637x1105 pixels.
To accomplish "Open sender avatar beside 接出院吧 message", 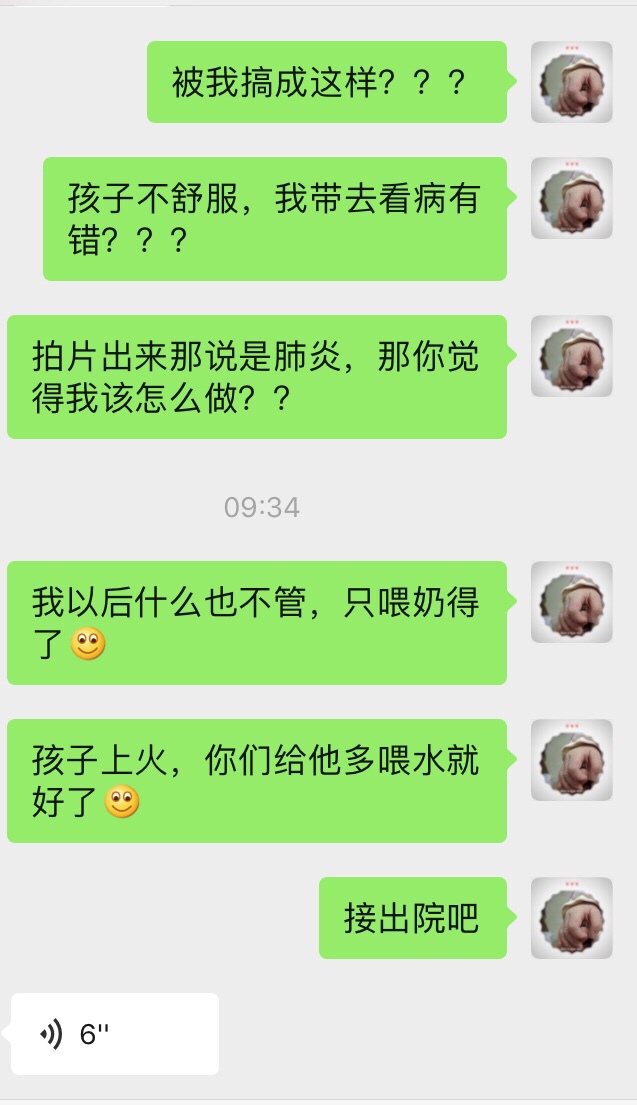I will coord(571,918).
